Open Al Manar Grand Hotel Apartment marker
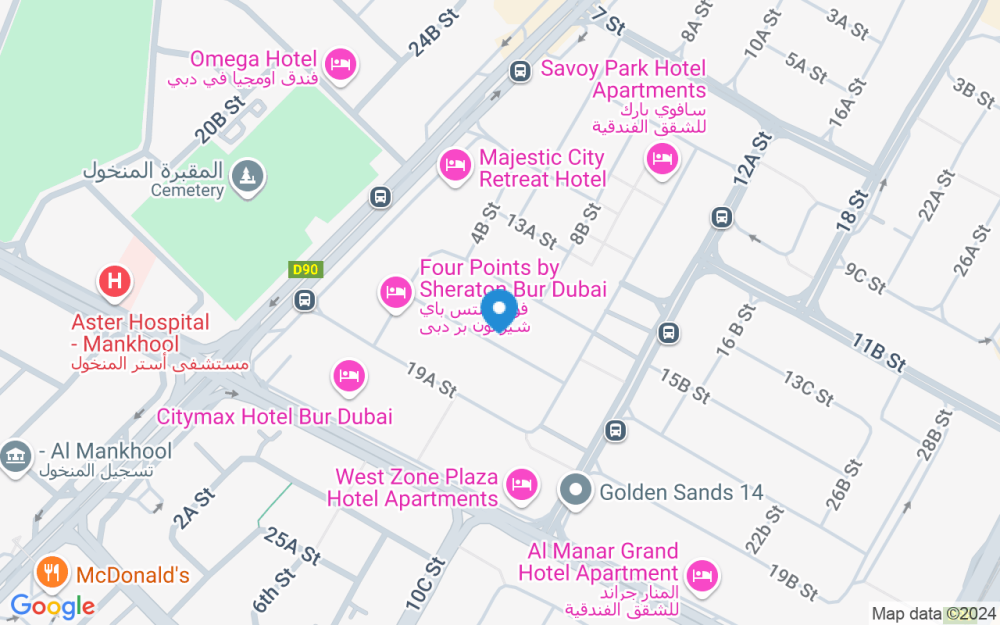 (x=703, y=575)
